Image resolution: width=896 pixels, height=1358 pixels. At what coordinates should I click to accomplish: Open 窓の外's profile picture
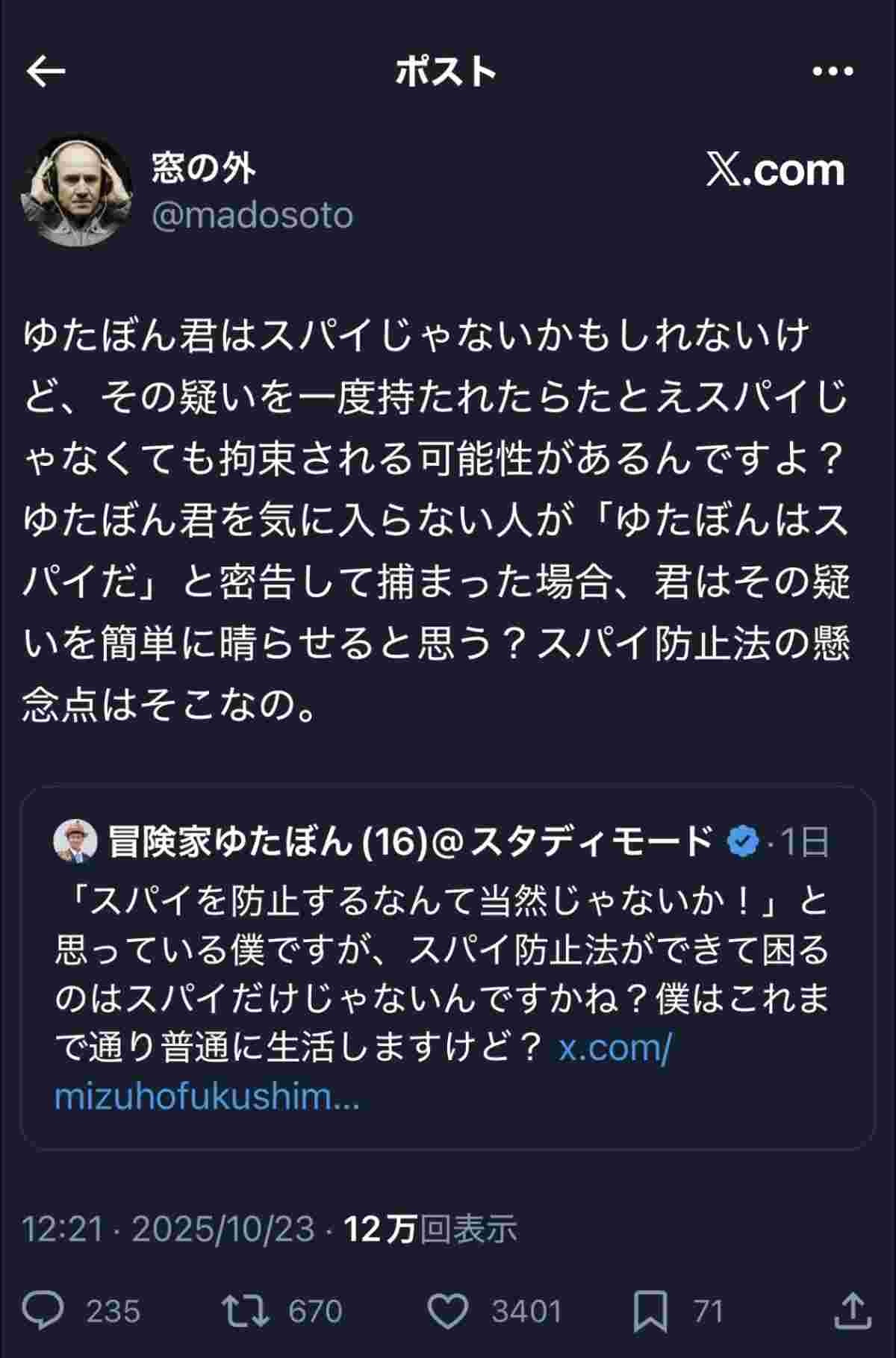tap(77, 191)
